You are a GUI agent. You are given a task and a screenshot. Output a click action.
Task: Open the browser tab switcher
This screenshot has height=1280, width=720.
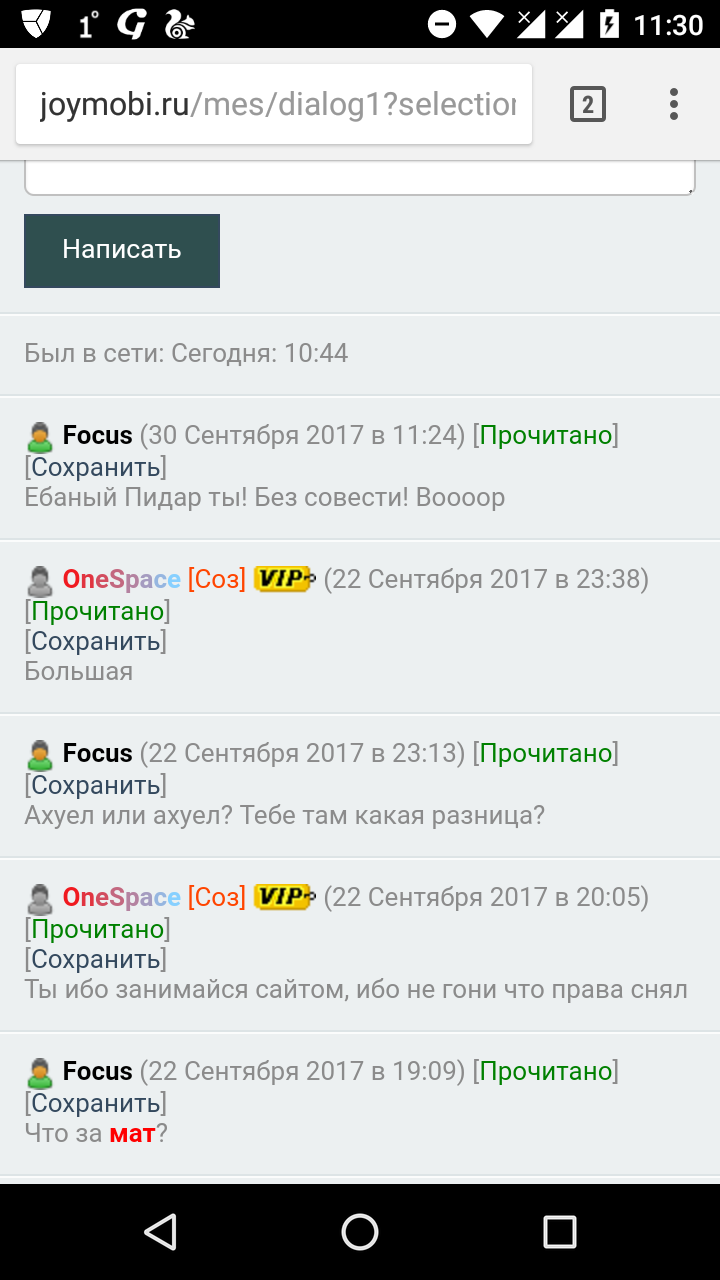pyautogui.click(x=588, y=104)
